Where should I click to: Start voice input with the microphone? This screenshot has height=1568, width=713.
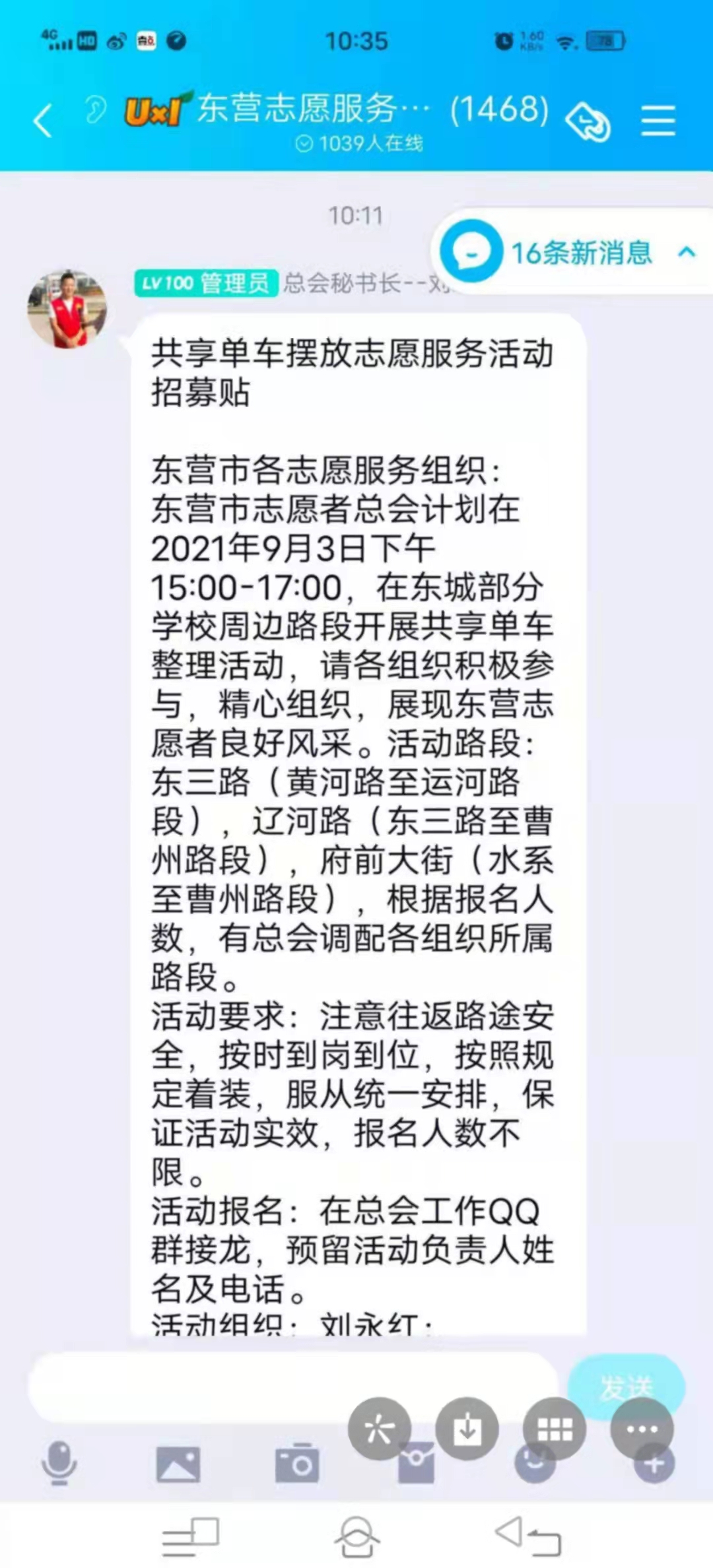pos(59,1462)
